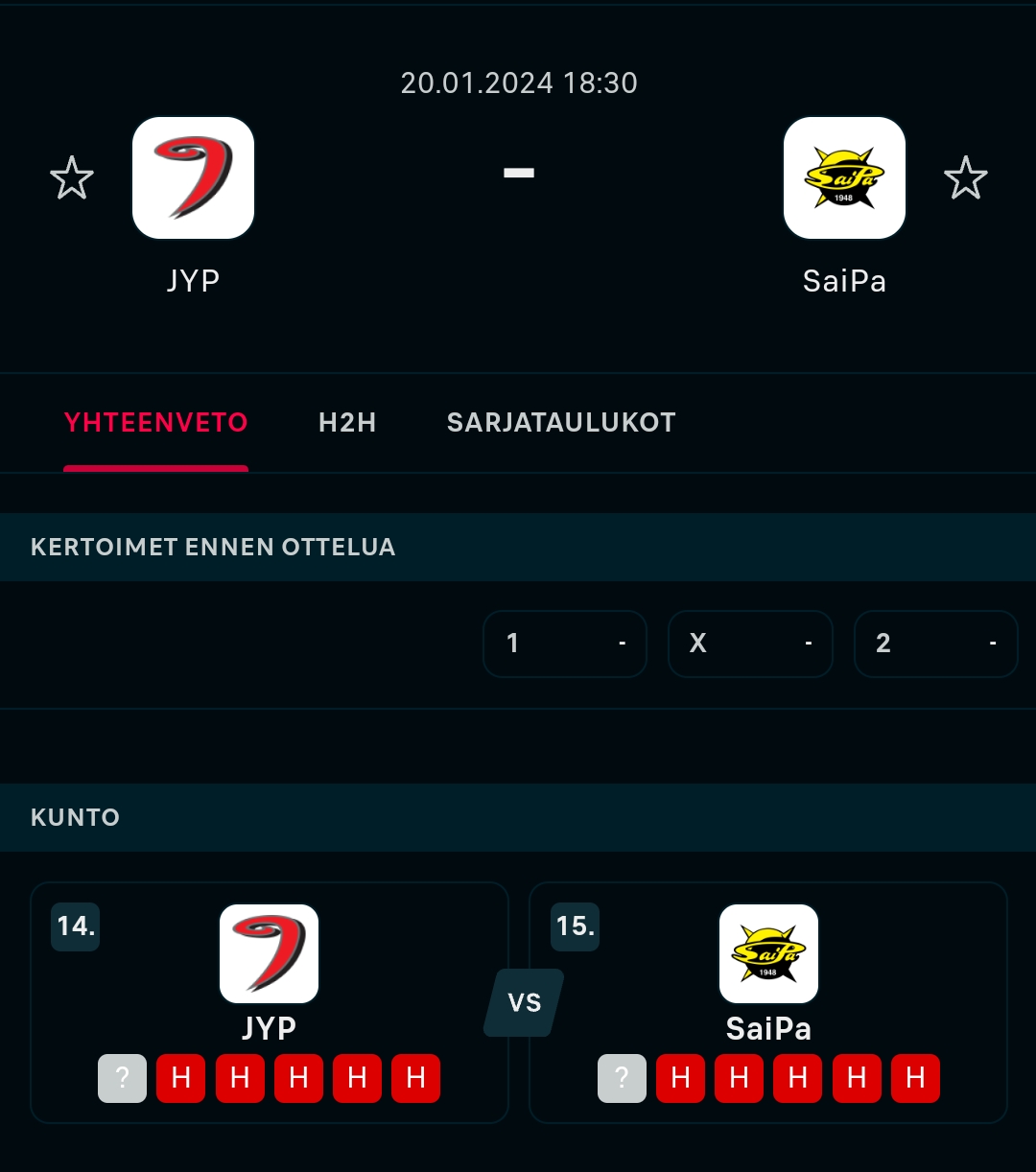Tap the odds button for outcome X
The width and height of the screenshot is (1036, 1172).
pyautogui.click(x=750, y=644)
